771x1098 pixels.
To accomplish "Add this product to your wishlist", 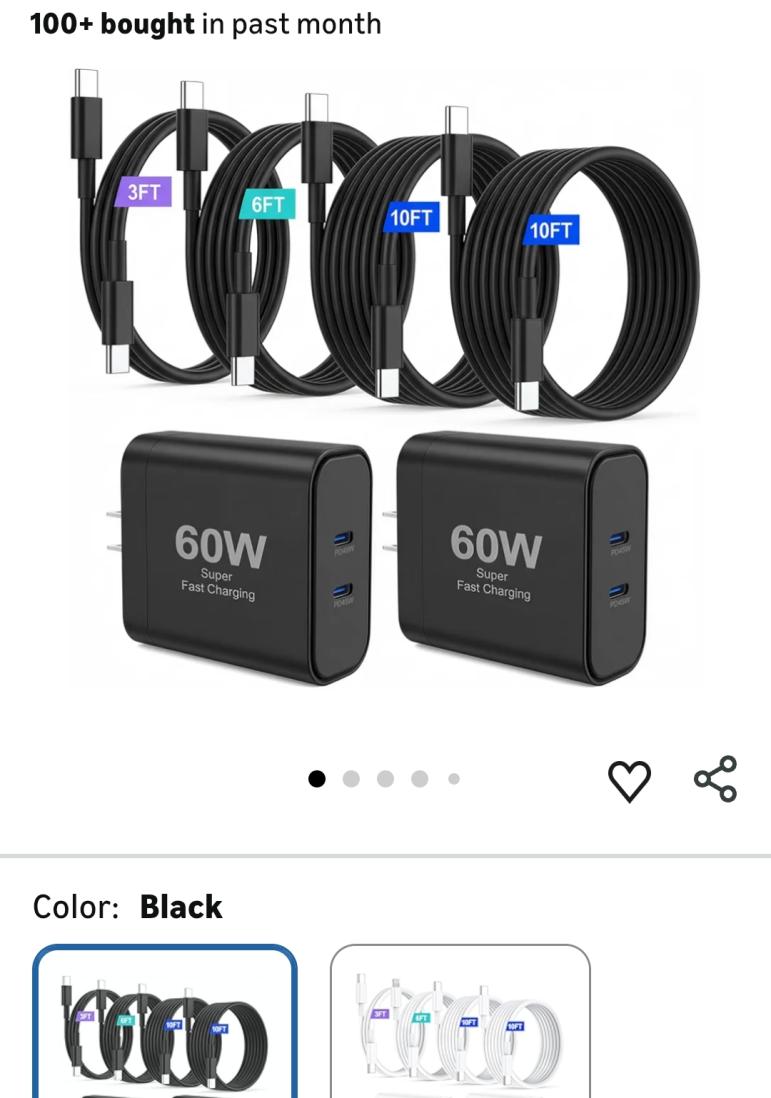I will point(629,780).
